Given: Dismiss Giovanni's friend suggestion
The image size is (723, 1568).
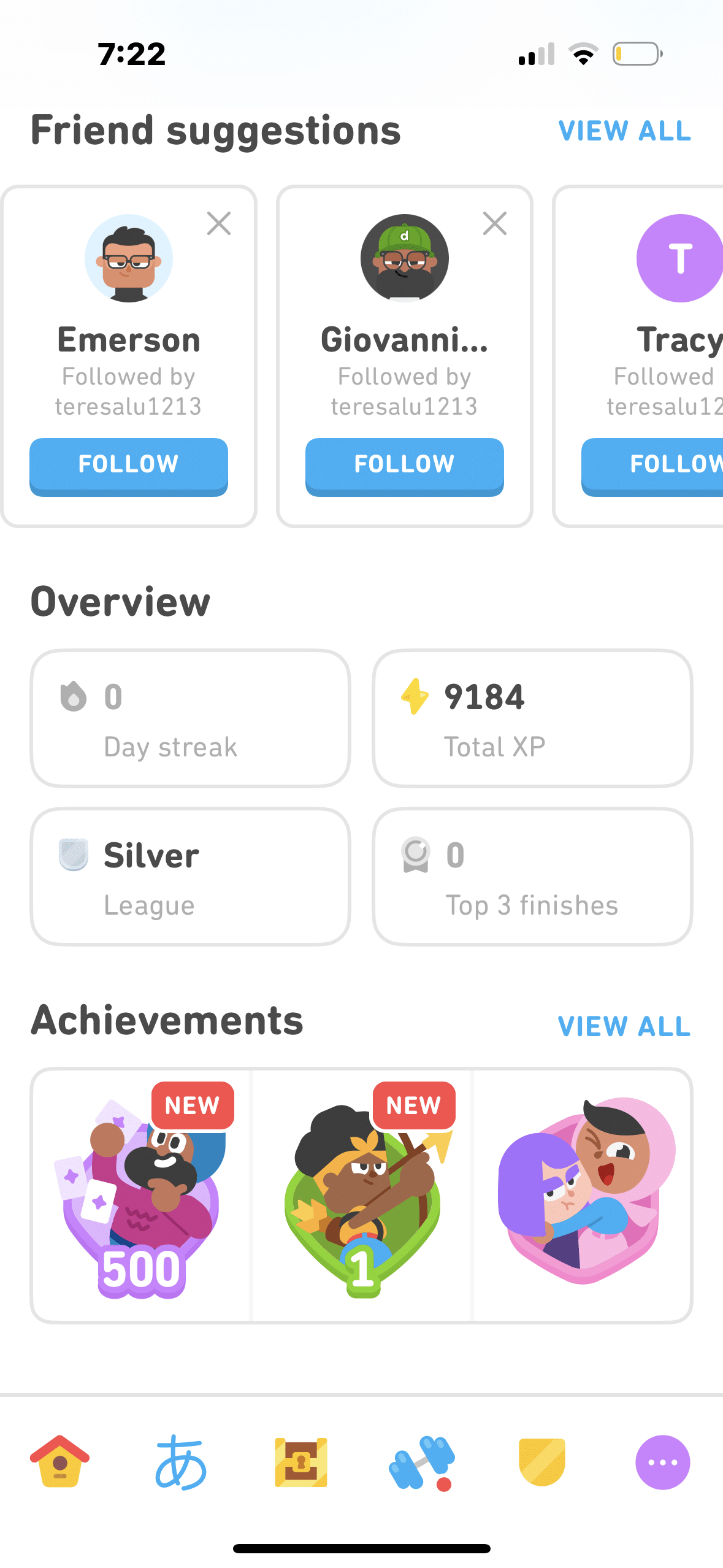Looking at the screenshot, I should pos(494,224).
